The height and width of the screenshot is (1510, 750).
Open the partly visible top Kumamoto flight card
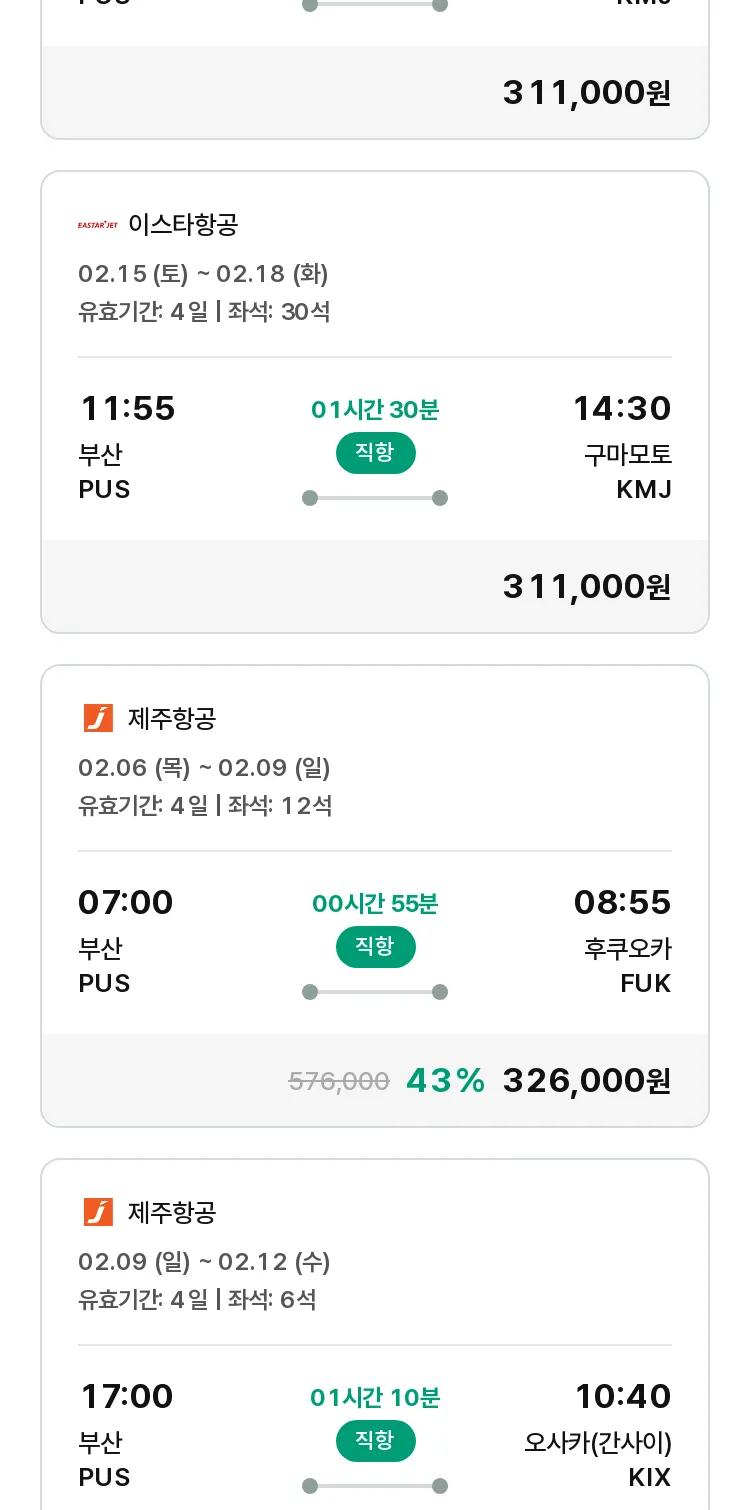[375, 69]
